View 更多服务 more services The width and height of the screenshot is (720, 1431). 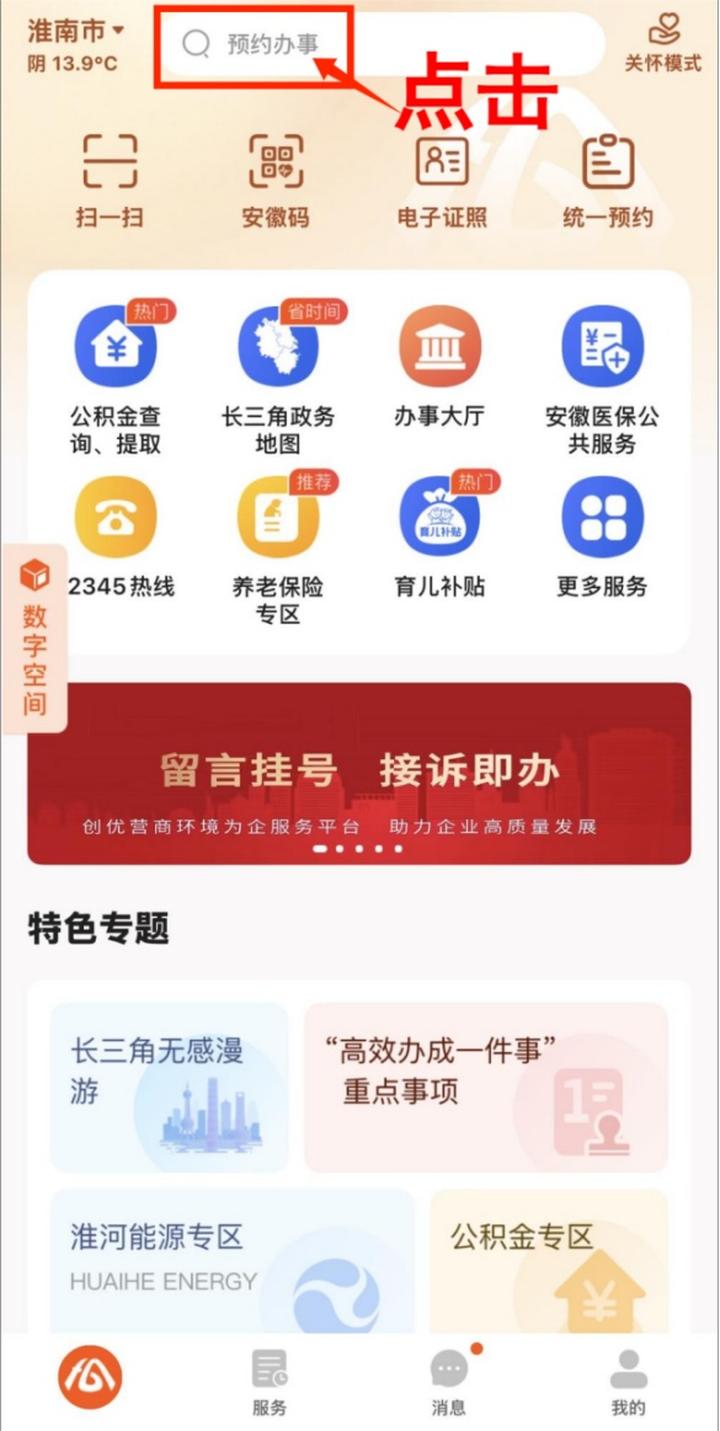[x=602, y=537]
